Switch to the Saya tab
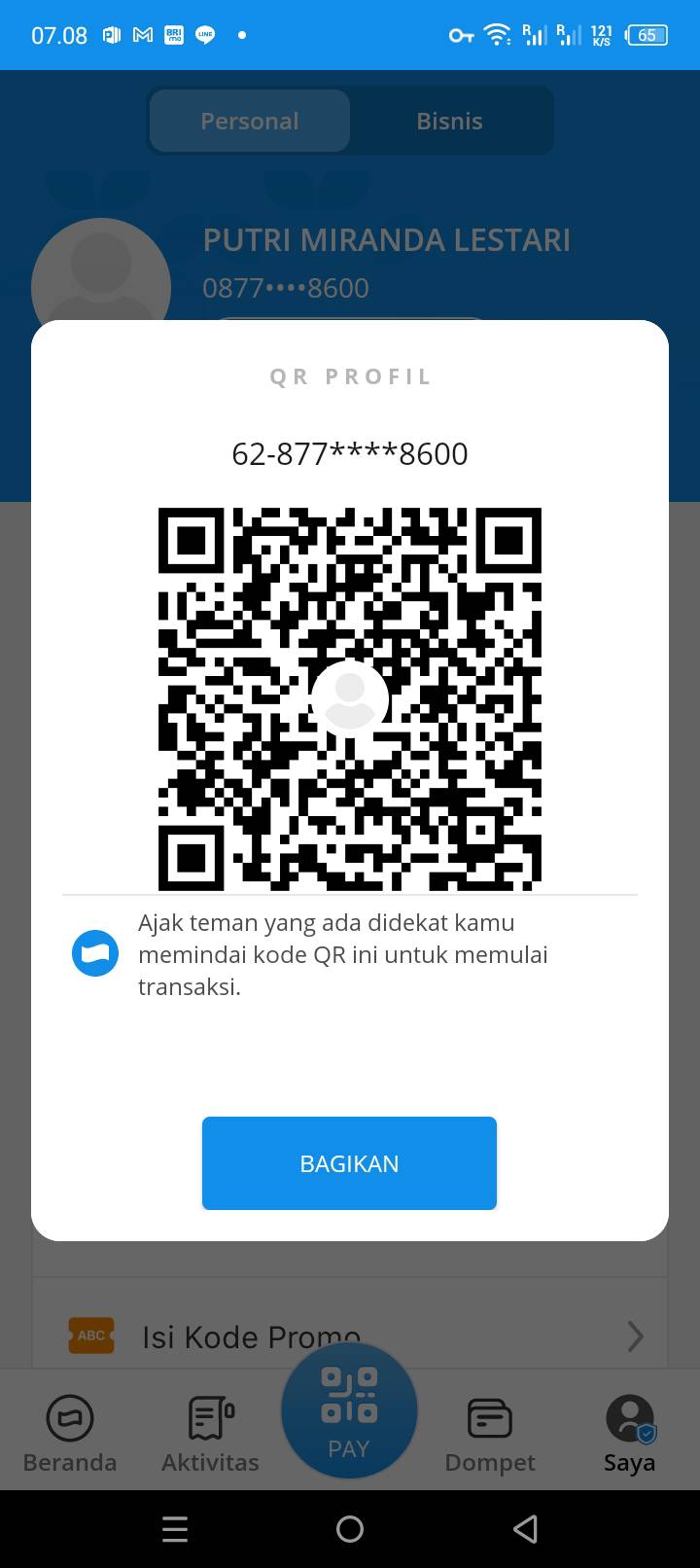Image resolution: width=700 pixels, height=1568 pixels. click(629, 1434)
